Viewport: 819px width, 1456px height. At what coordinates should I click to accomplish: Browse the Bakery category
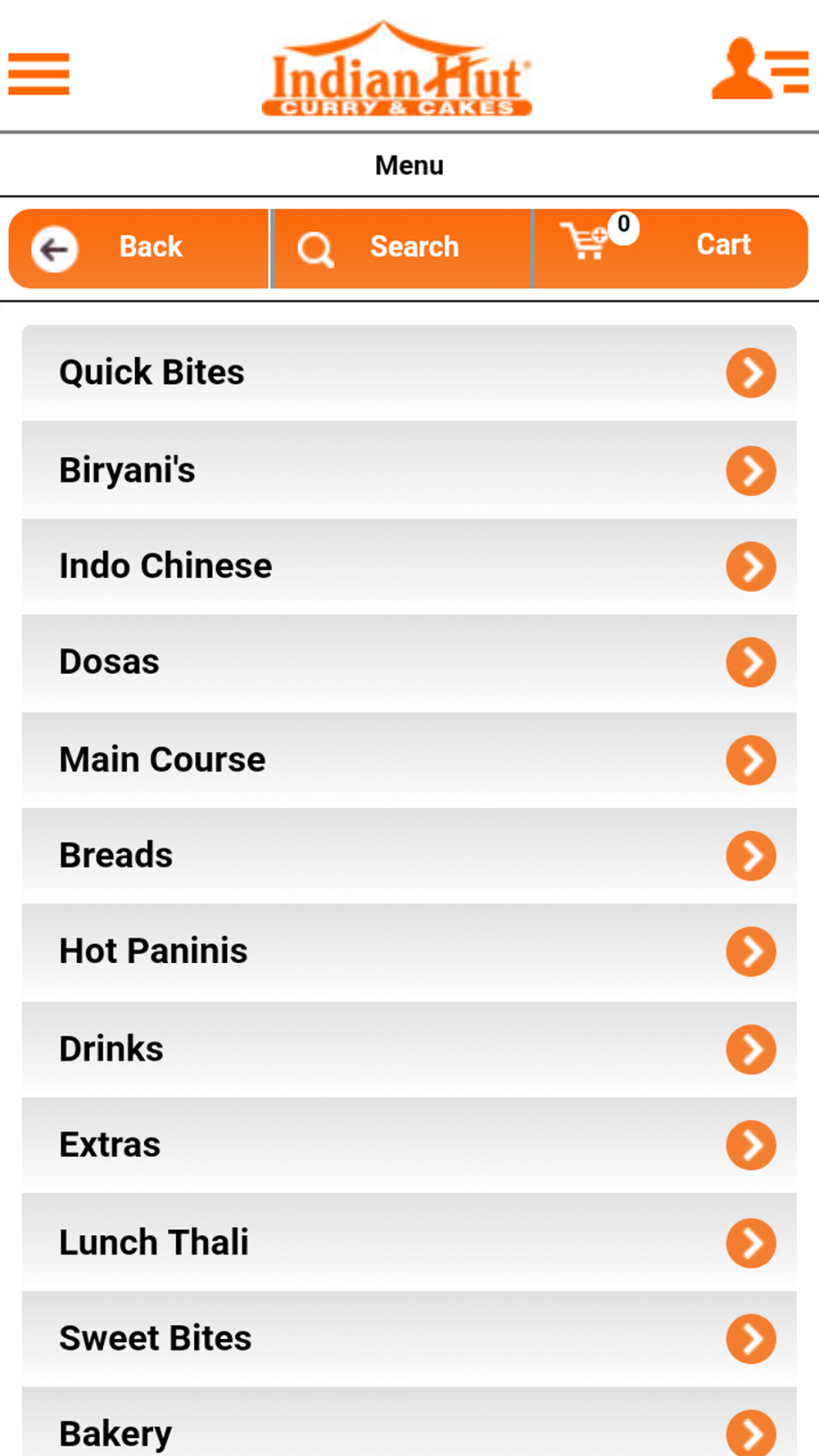tap(409, 1422)
